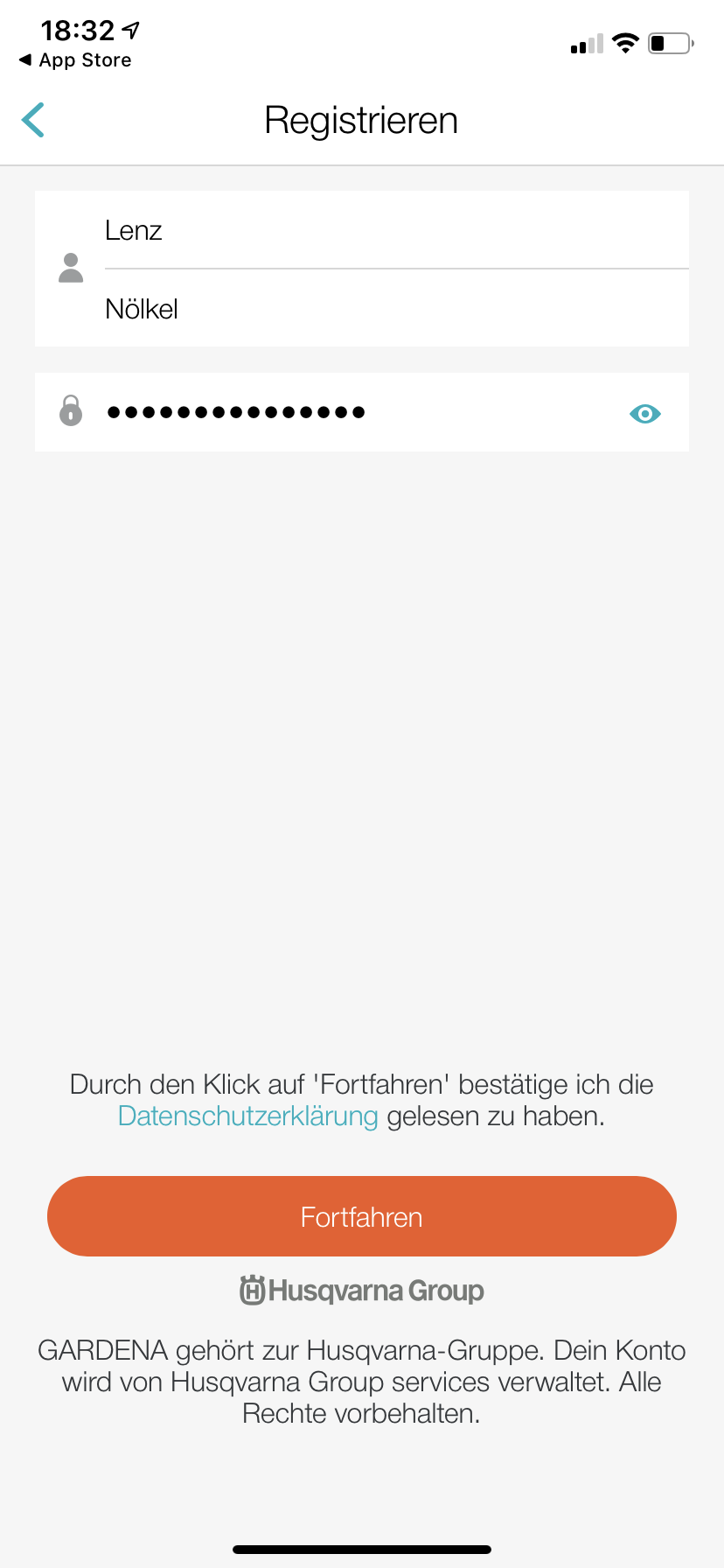This screenshot has width=724, height=1568.
Task: Edit the first name field showing Lenz
Action: 393,231
